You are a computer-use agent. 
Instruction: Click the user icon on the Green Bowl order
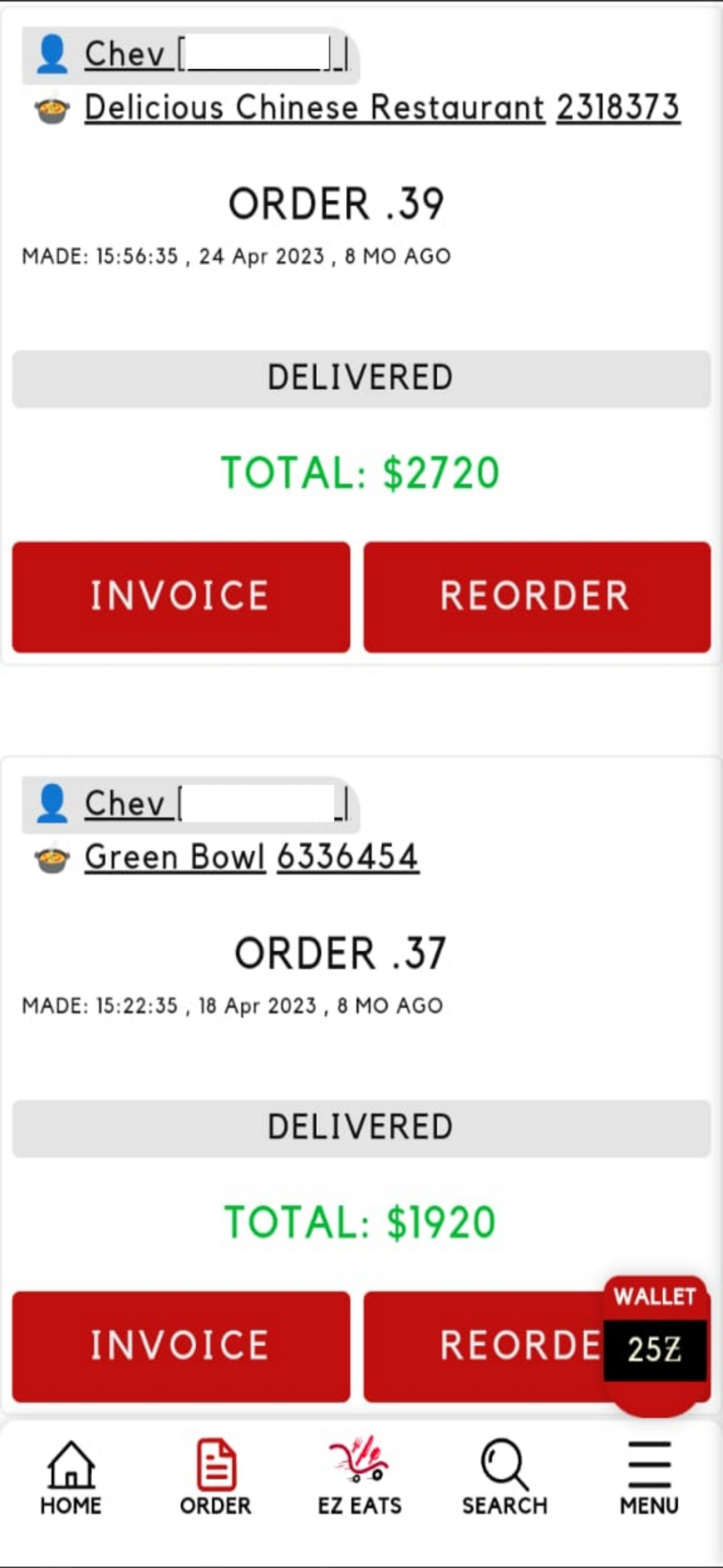(x=52, y=804)
